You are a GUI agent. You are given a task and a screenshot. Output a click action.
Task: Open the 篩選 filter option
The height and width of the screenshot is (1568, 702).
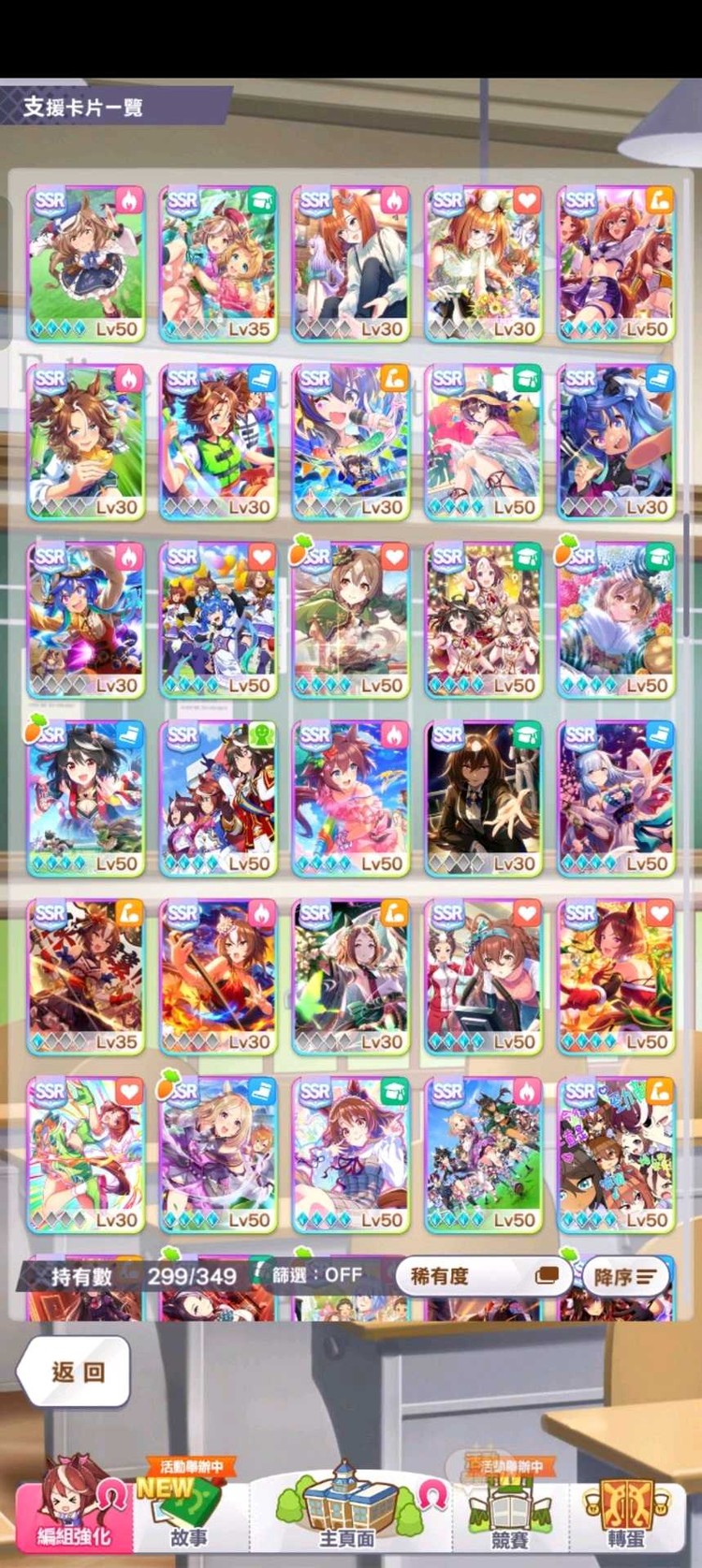(316, 1275)
